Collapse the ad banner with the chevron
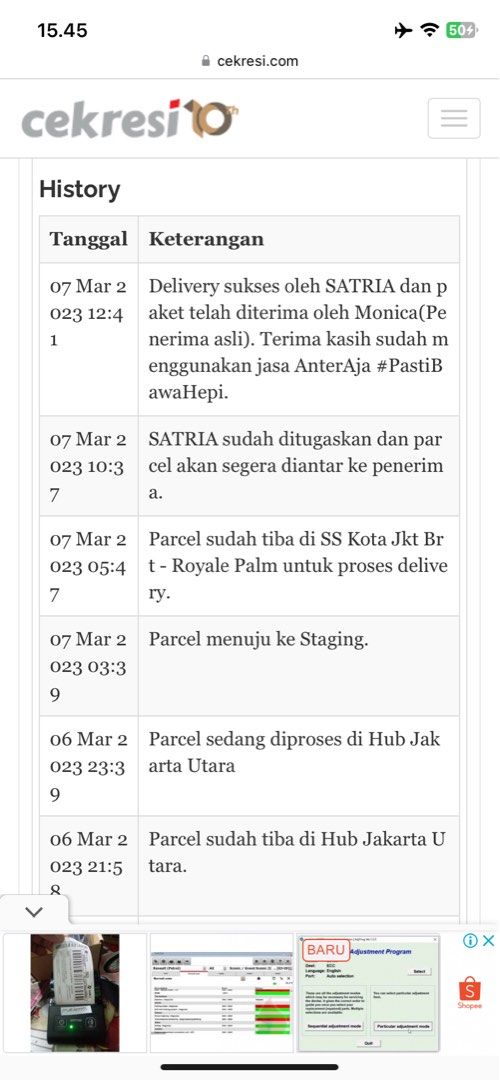The width and height of the screenshot is (500, 1080). pyautogui.click(x=34, y=912)
